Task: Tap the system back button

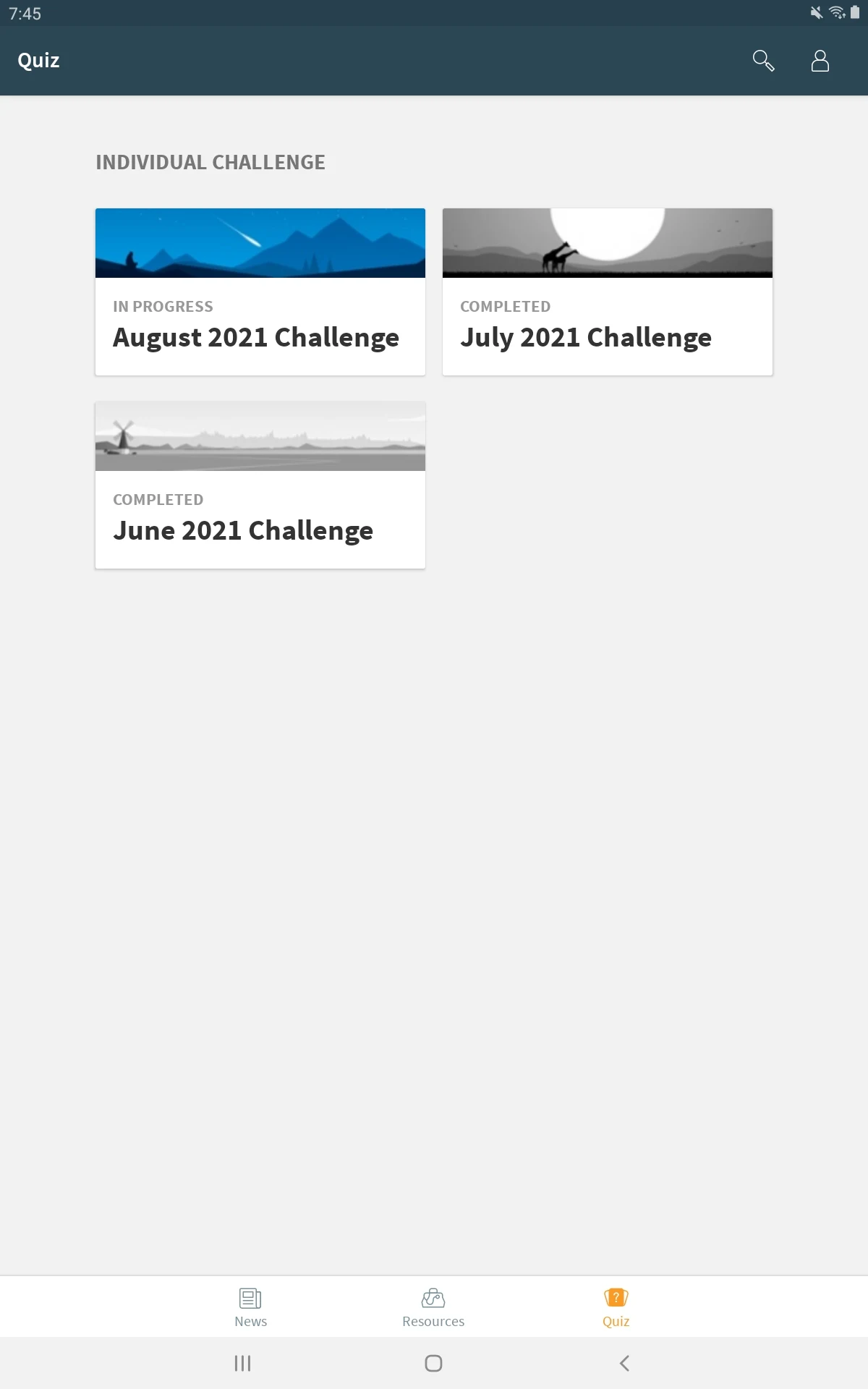Action: (x=624, y=1363)
